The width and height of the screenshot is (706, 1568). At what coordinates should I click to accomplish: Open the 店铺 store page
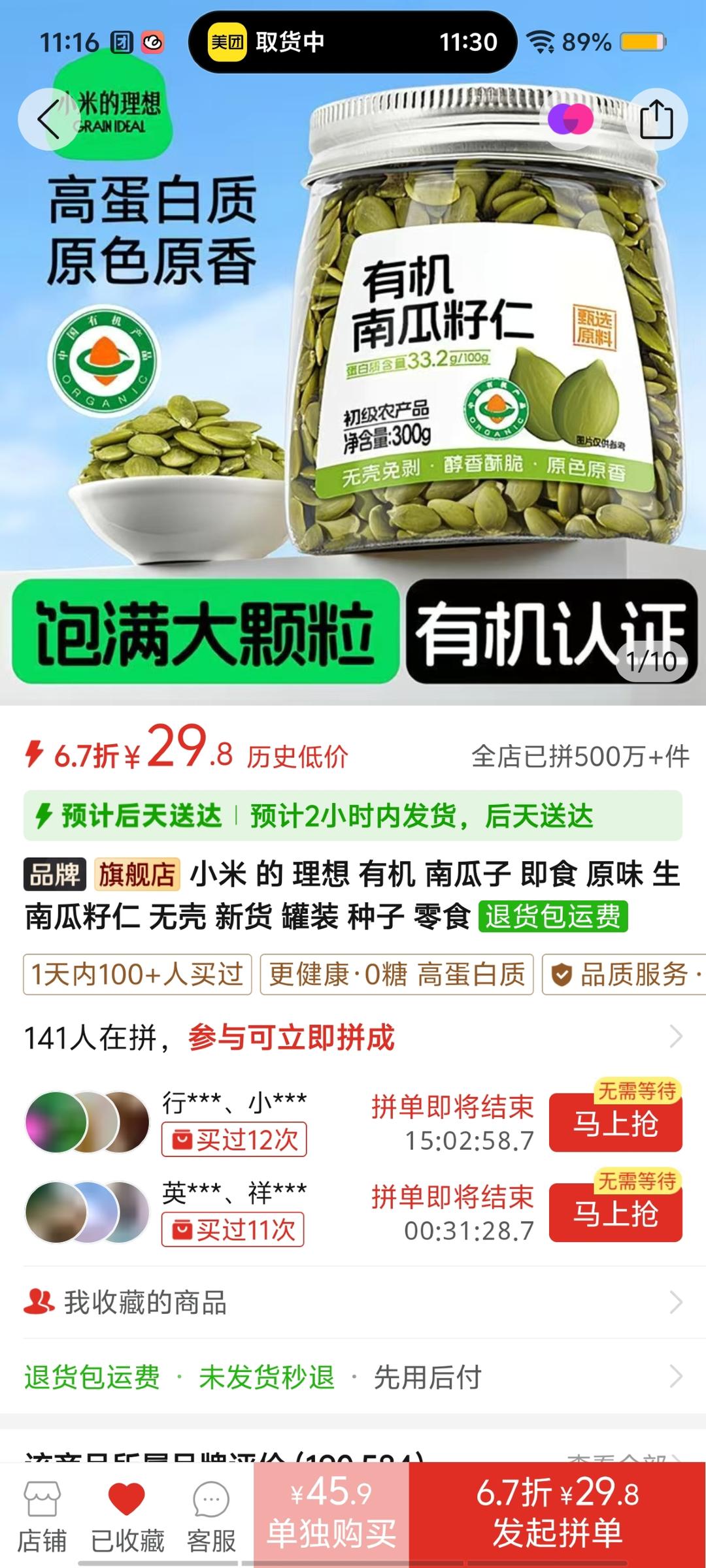point(42,1516)
